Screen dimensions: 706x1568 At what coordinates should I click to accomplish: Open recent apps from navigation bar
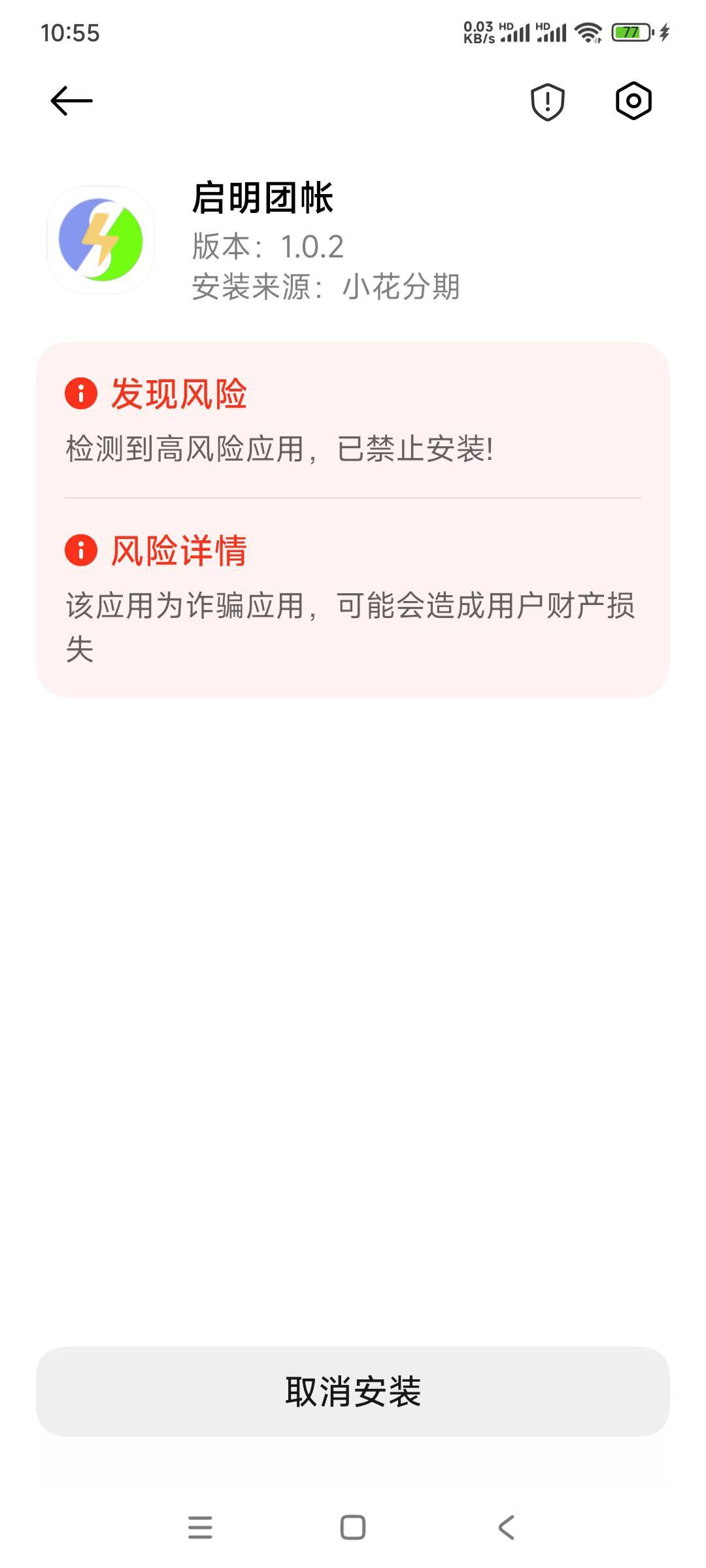[200, 1527]
